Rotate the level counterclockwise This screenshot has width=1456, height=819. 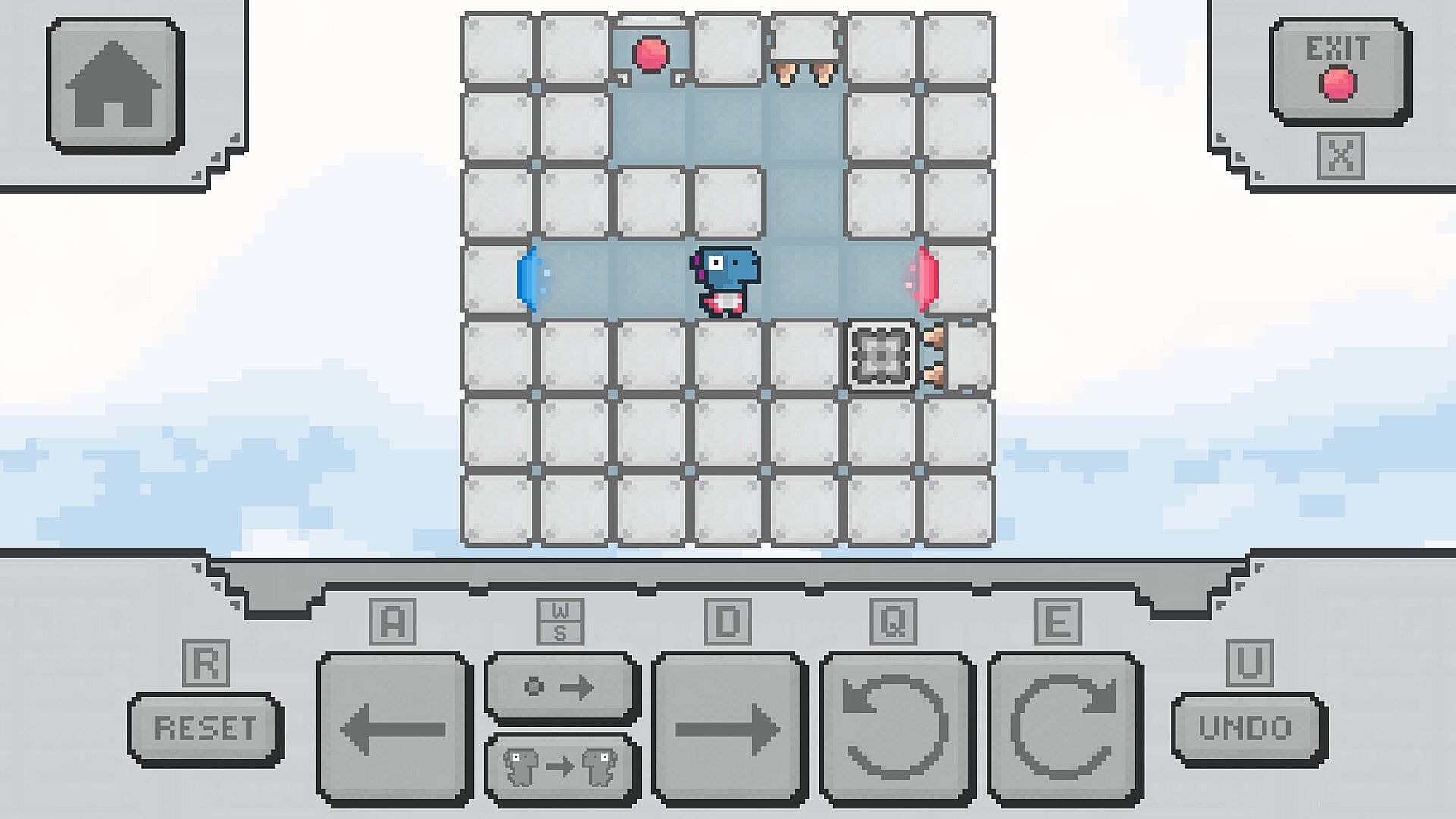tap(895, 728)
